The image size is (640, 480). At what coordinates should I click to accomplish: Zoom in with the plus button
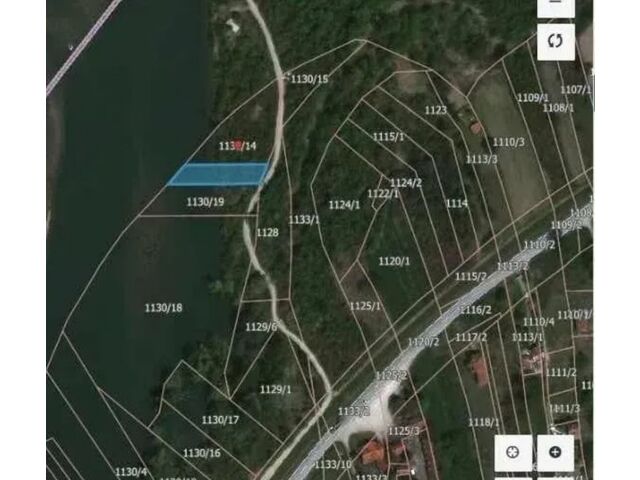[x=556, y=453]
